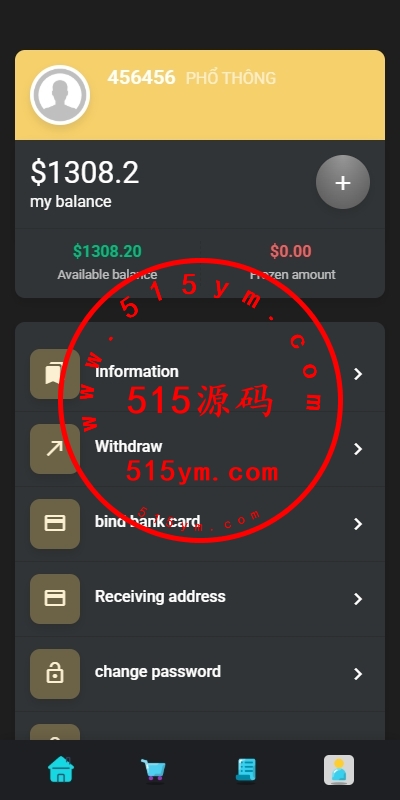Switch to the shopping cart tab

click(153, 769)
